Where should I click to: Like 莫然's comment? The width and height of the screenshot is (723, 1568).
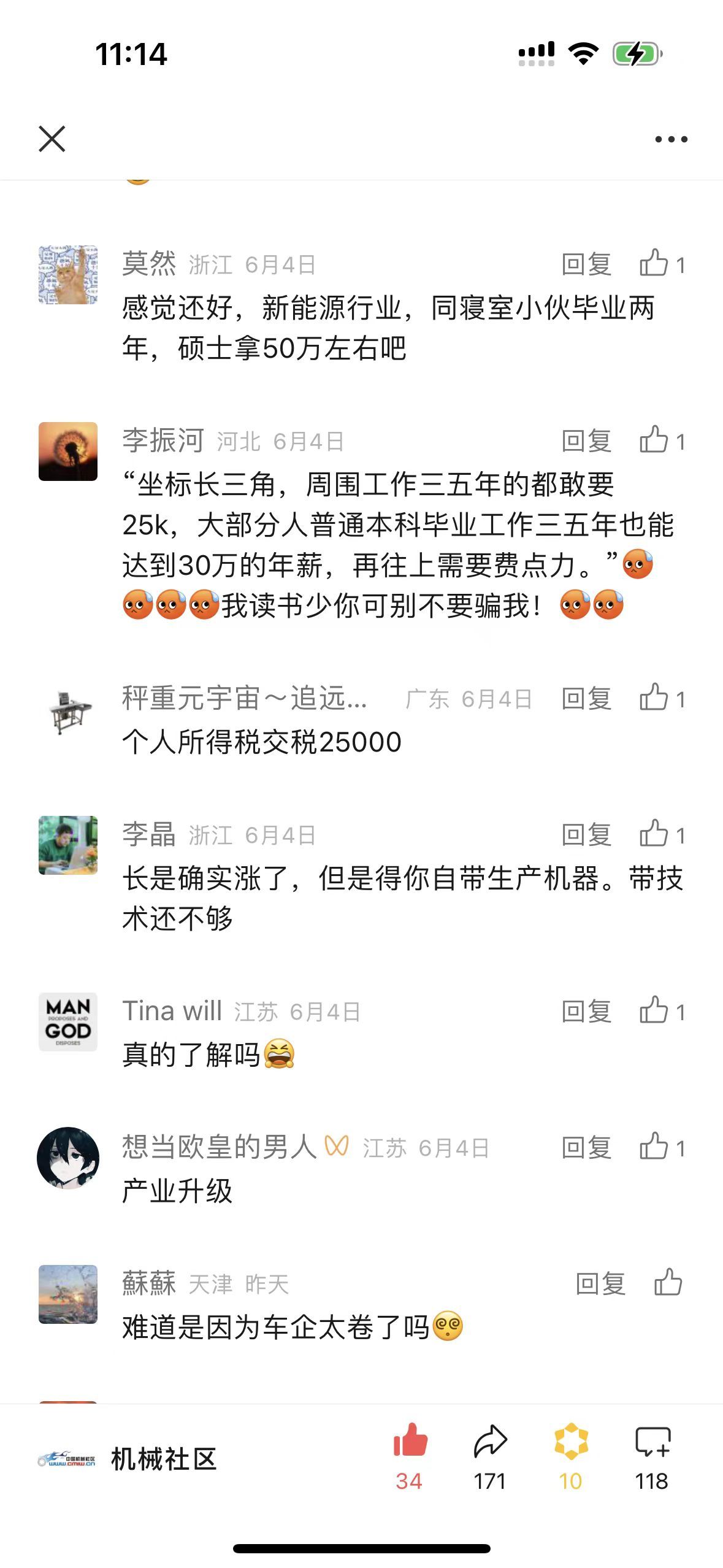pos(654,264)
